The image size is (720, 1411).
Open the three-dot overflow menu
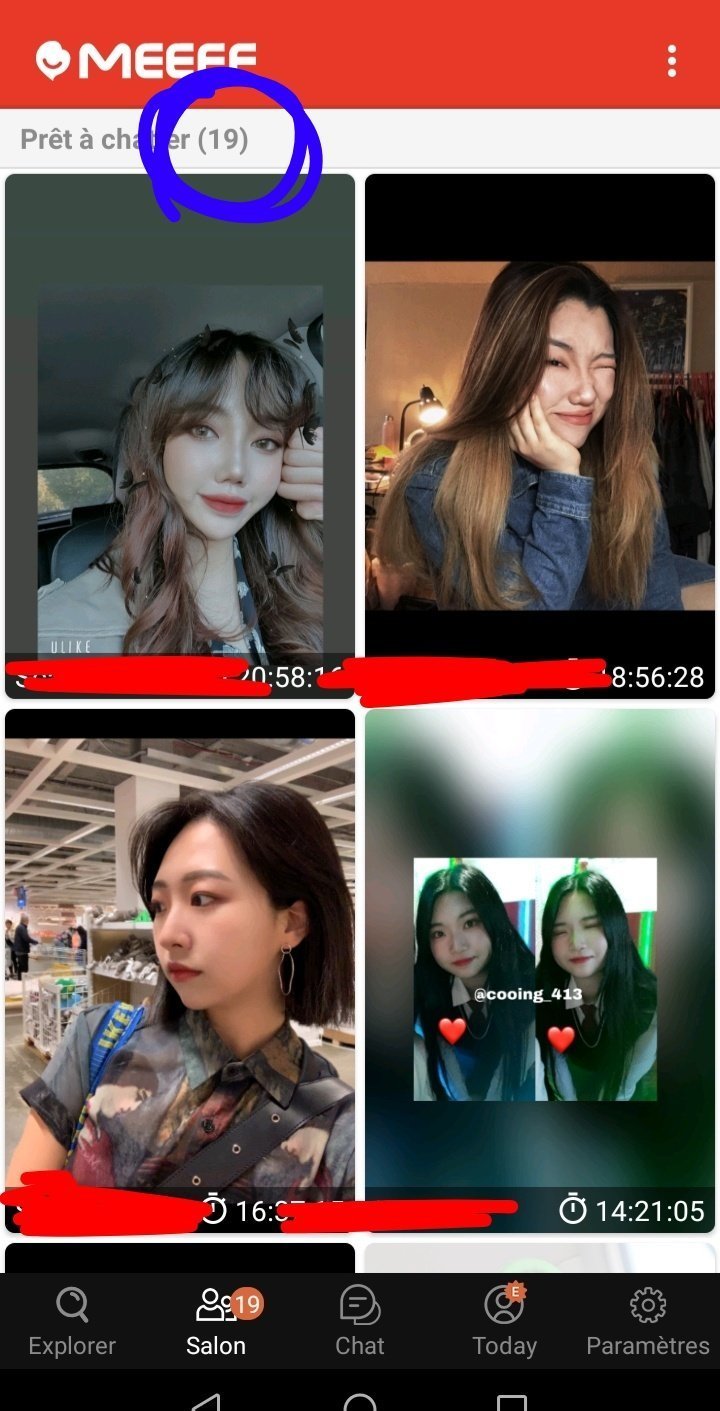coord(672,61)
